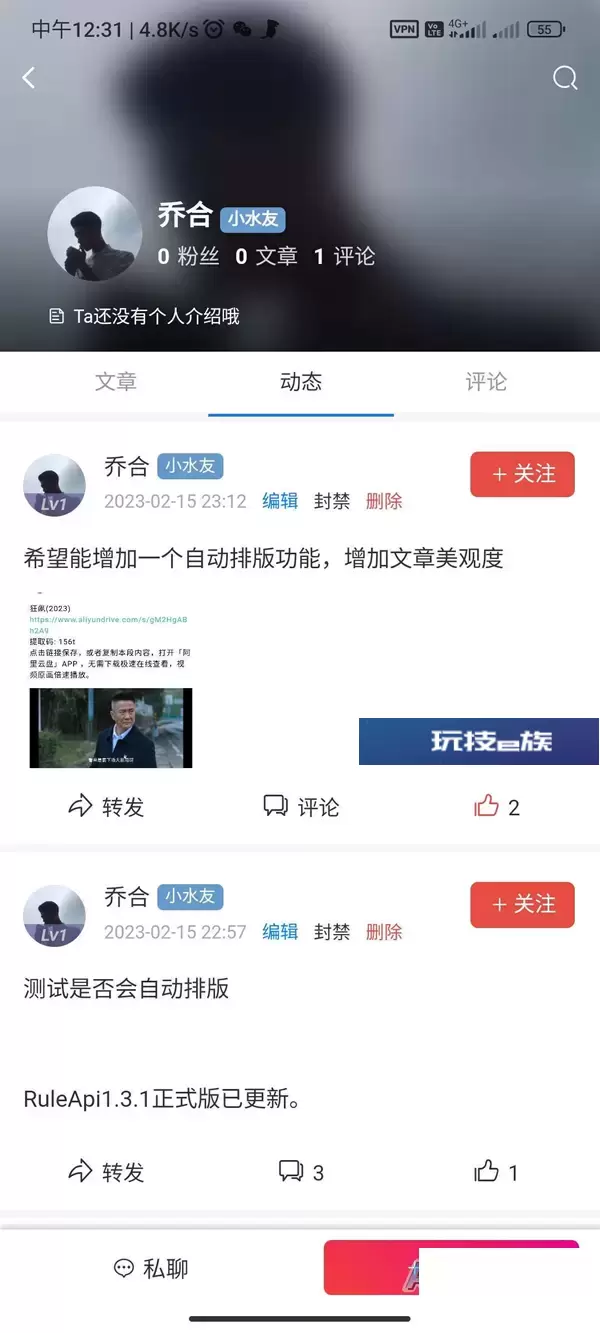Open the 3 comments on the 测试 post
600x1333 pixels.
point(301,1172)
